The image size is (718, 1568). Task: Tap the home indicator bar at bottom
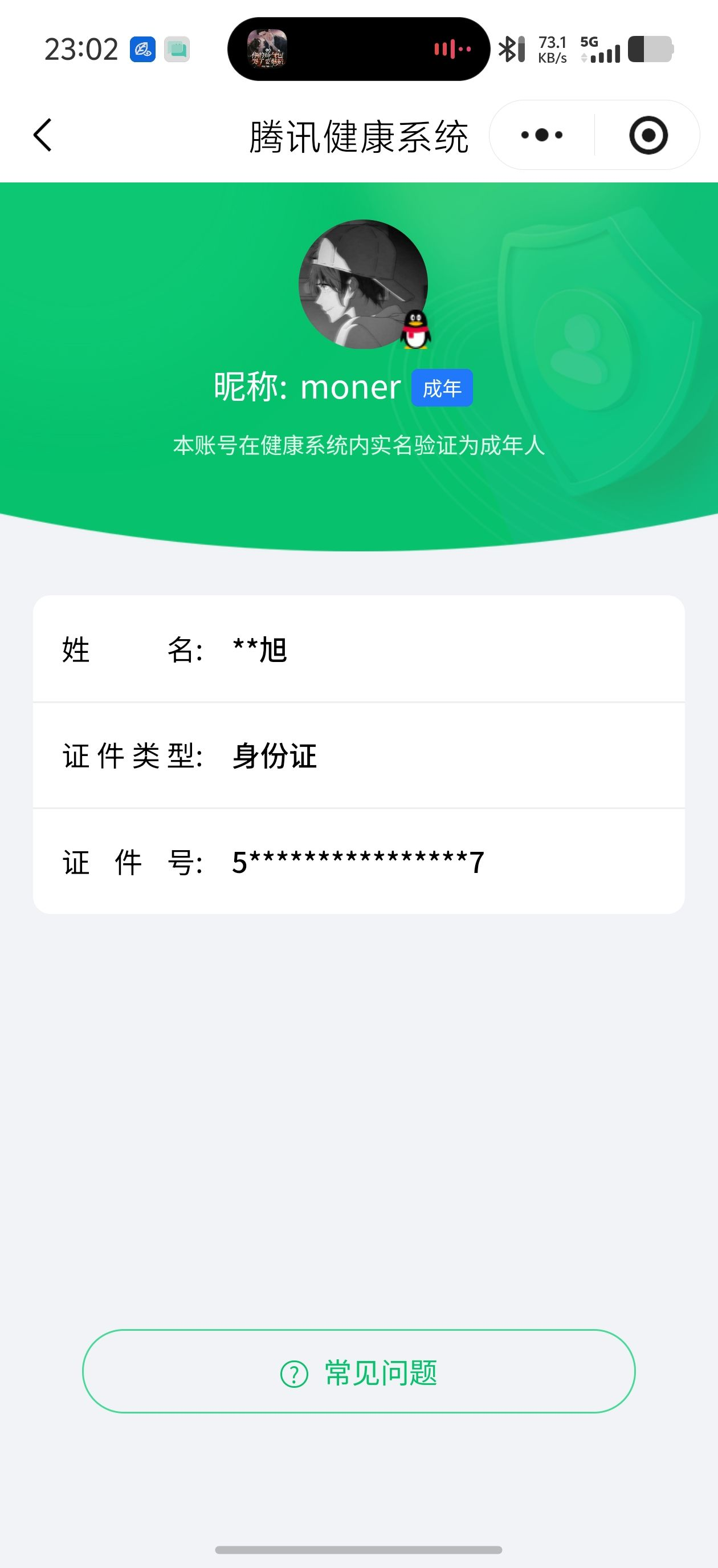[x=359, y=1549]
